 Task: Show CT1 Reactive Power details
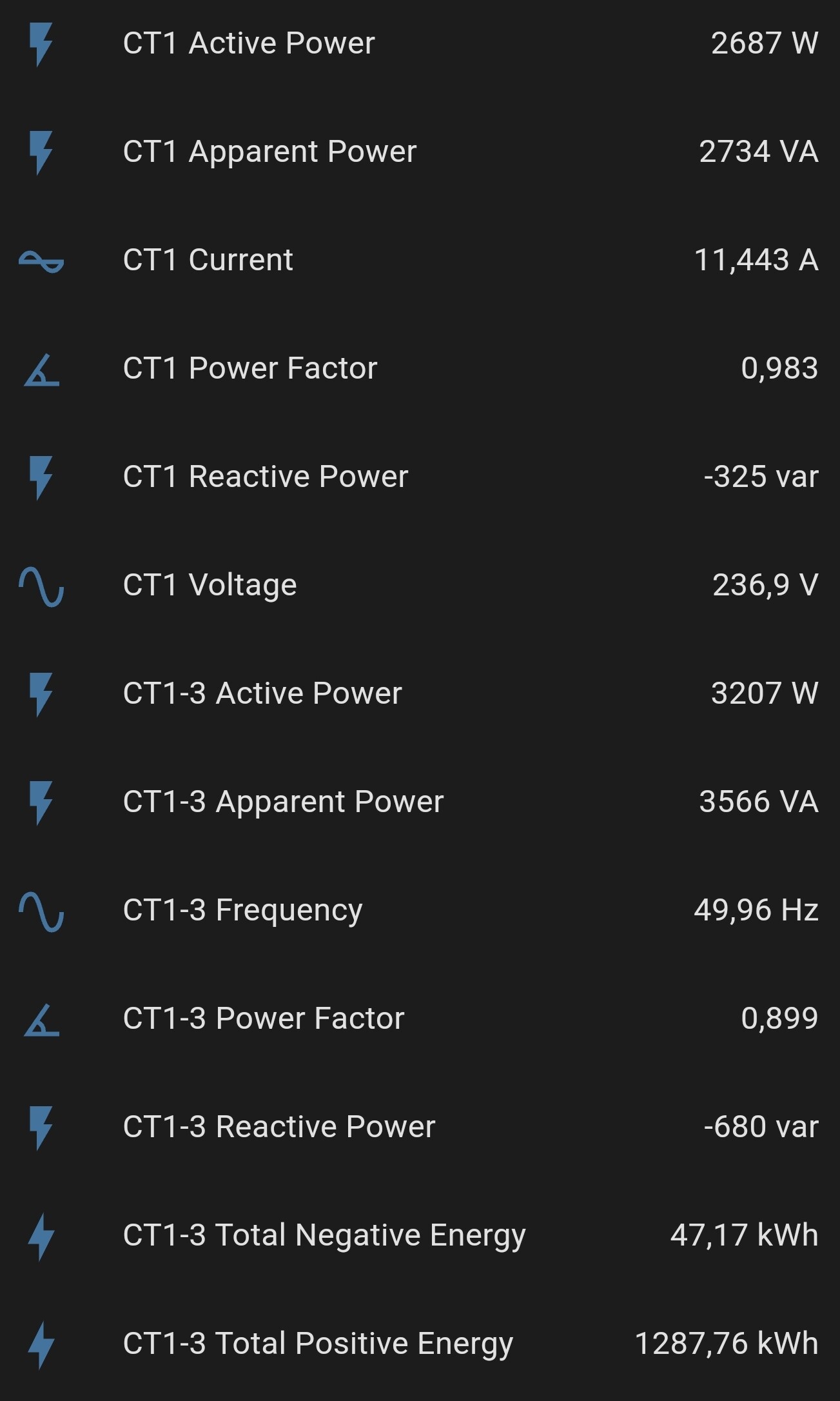click(420, 477)
